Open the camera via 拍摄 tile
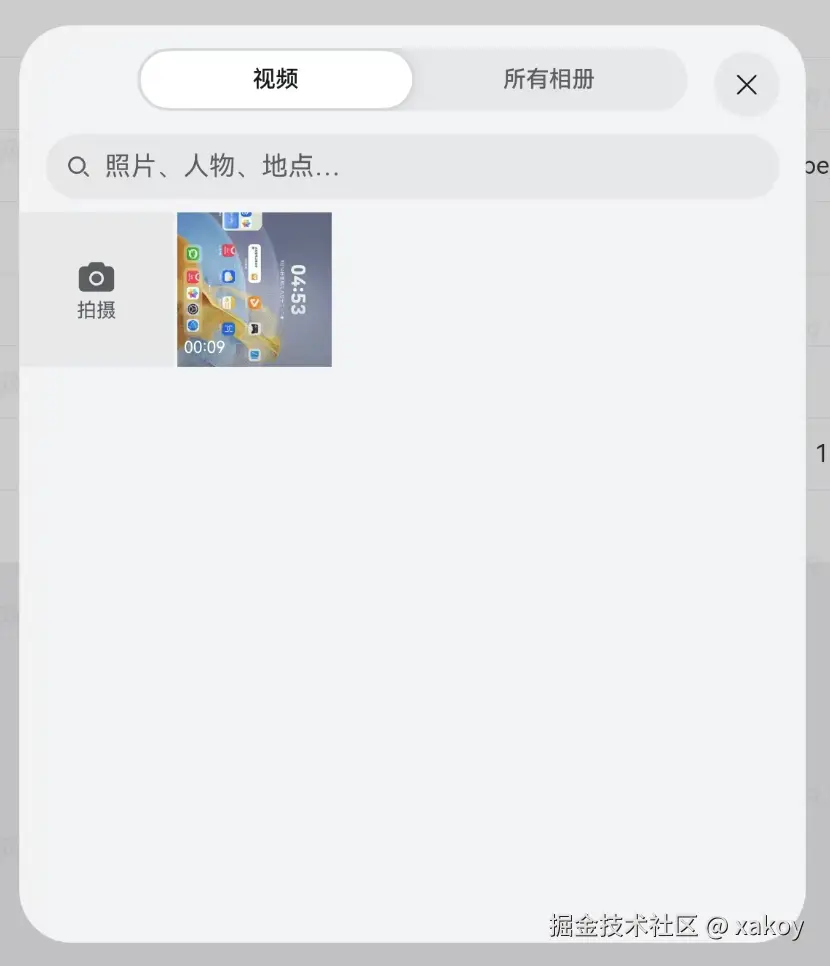Screen dimensions: 830x966 pyautogui.click(x=97, y=290)
